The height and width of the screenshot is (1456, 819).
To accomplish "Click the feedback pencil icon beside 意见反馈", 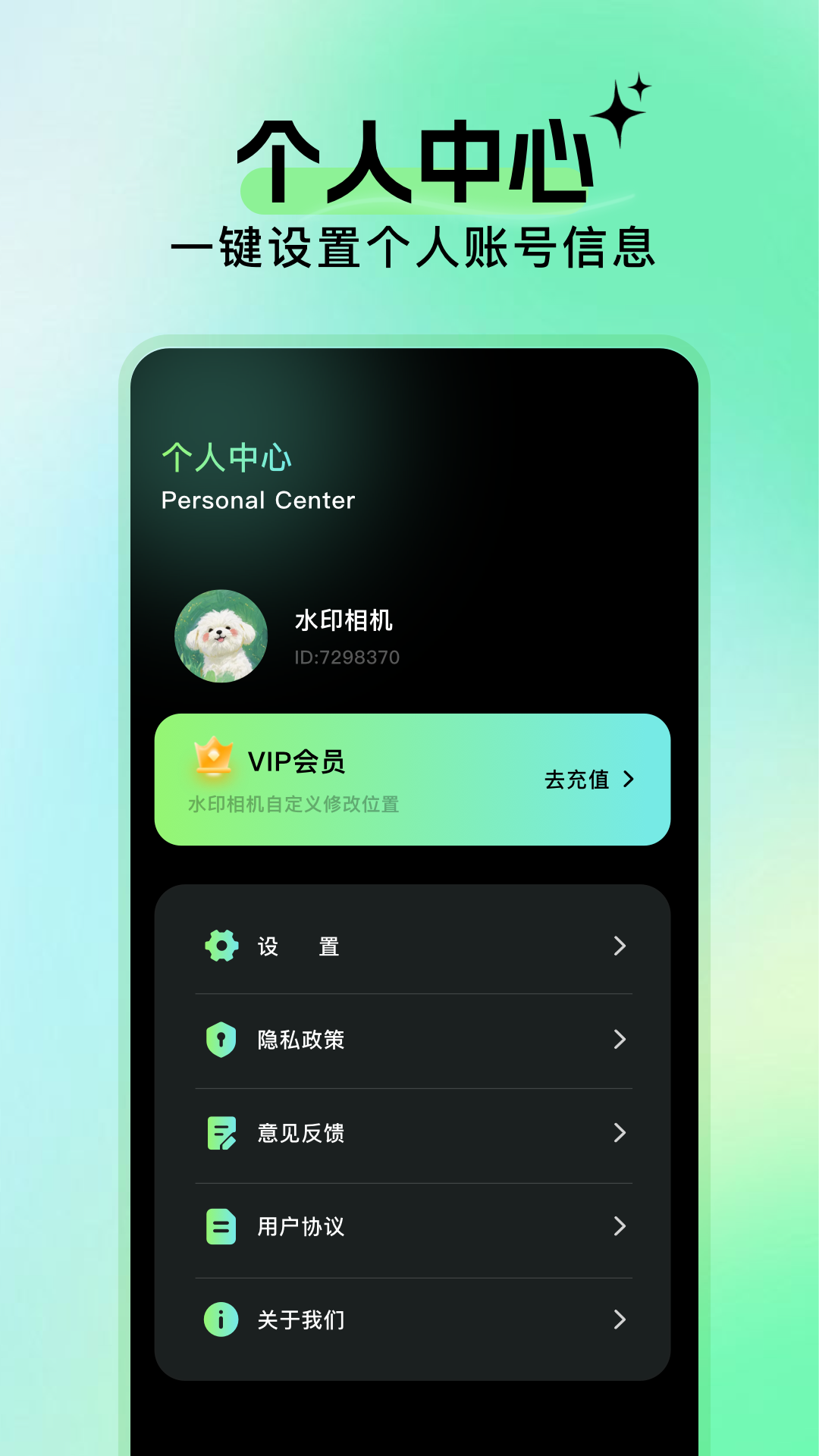I will (220, 1134).
